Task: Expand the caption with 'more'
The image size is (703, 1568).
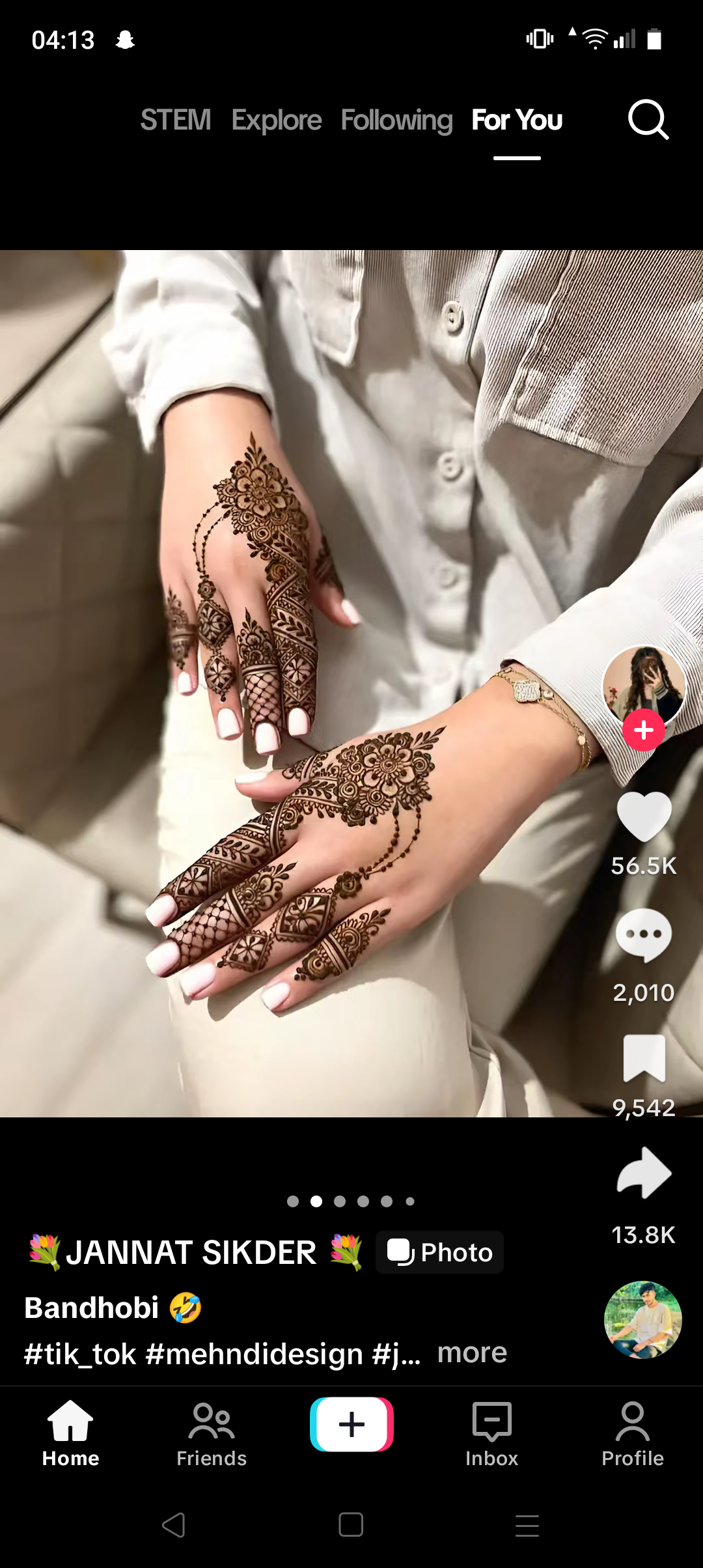Action: pyautogui.click(x=472, y=1352)
